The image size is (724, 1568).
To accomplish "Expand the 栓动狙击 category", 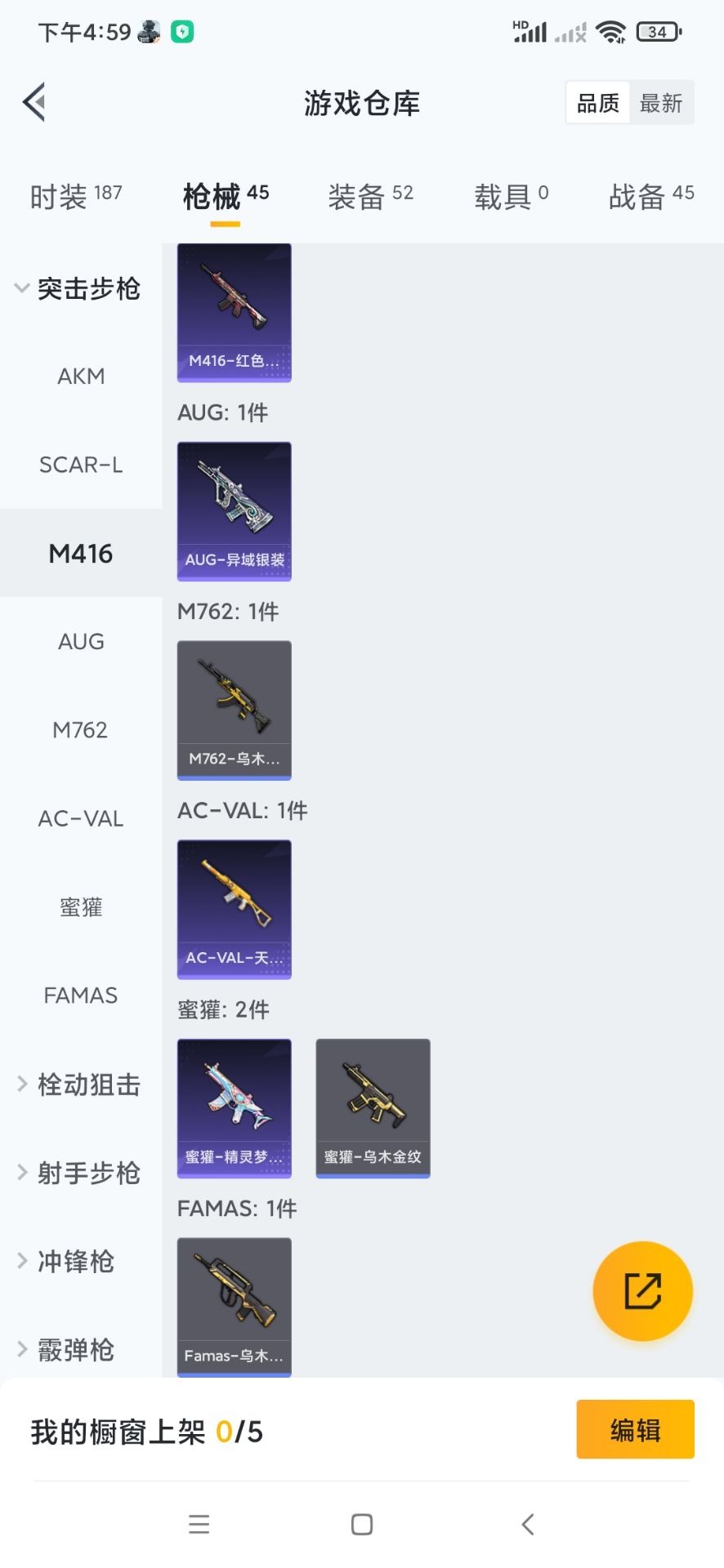I will click(x=79, y=1085).
